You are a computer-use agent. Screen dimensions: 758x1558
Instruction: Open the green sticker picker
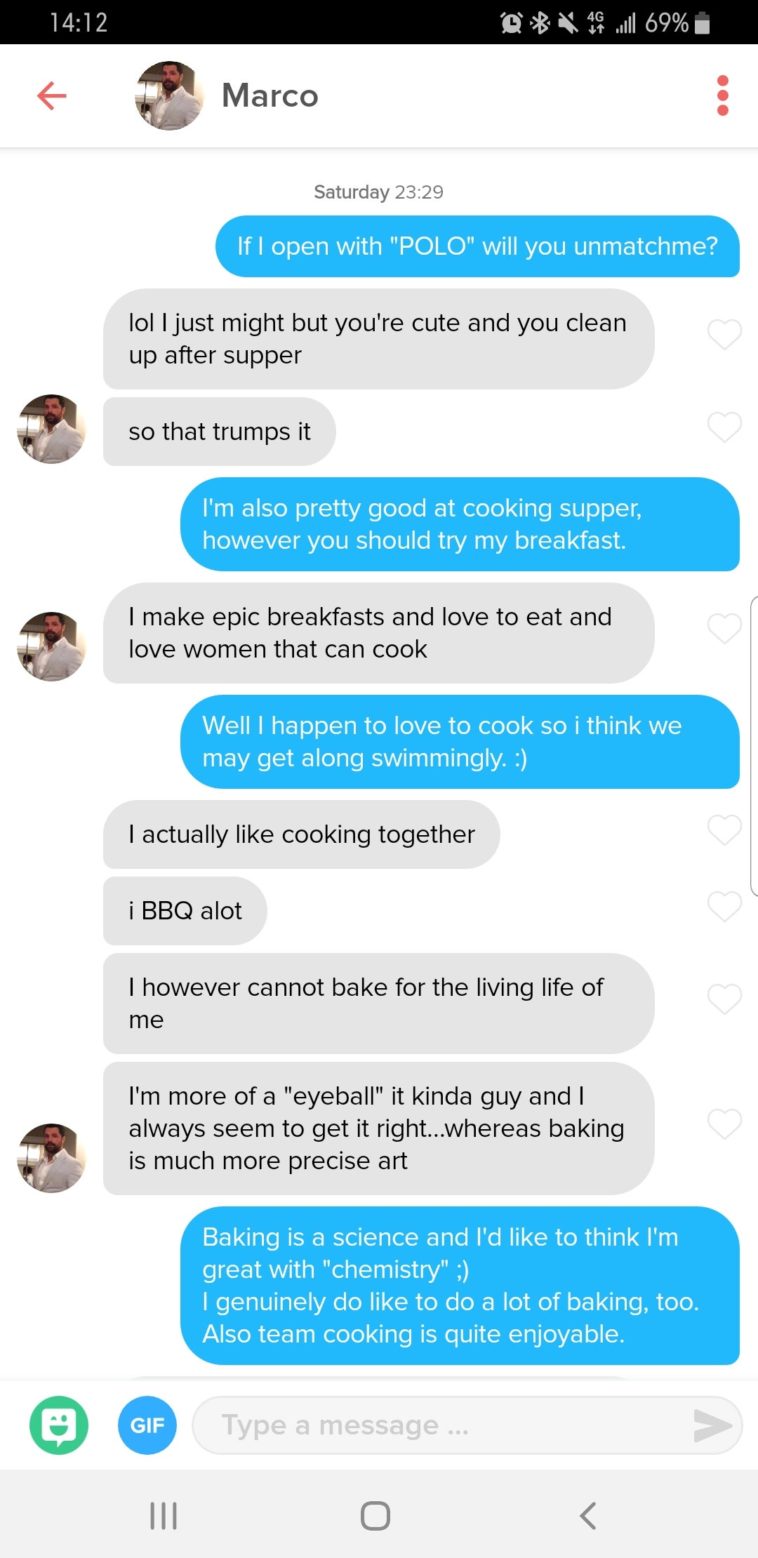[x=58, y=1424]
